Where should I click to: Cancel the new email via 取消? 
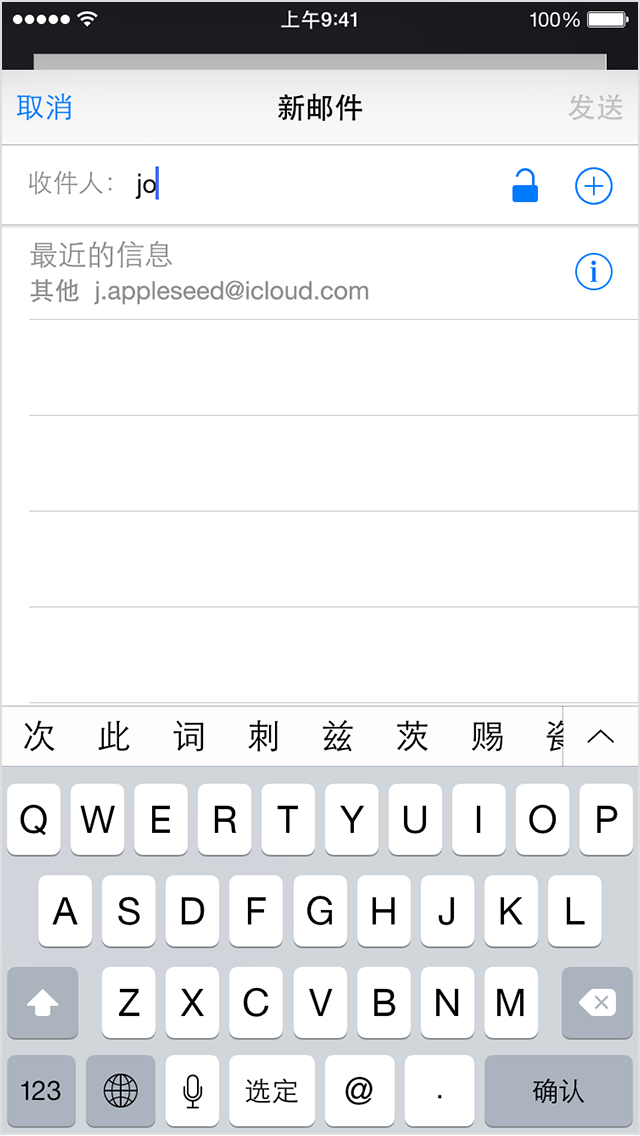tap(45, 107)
